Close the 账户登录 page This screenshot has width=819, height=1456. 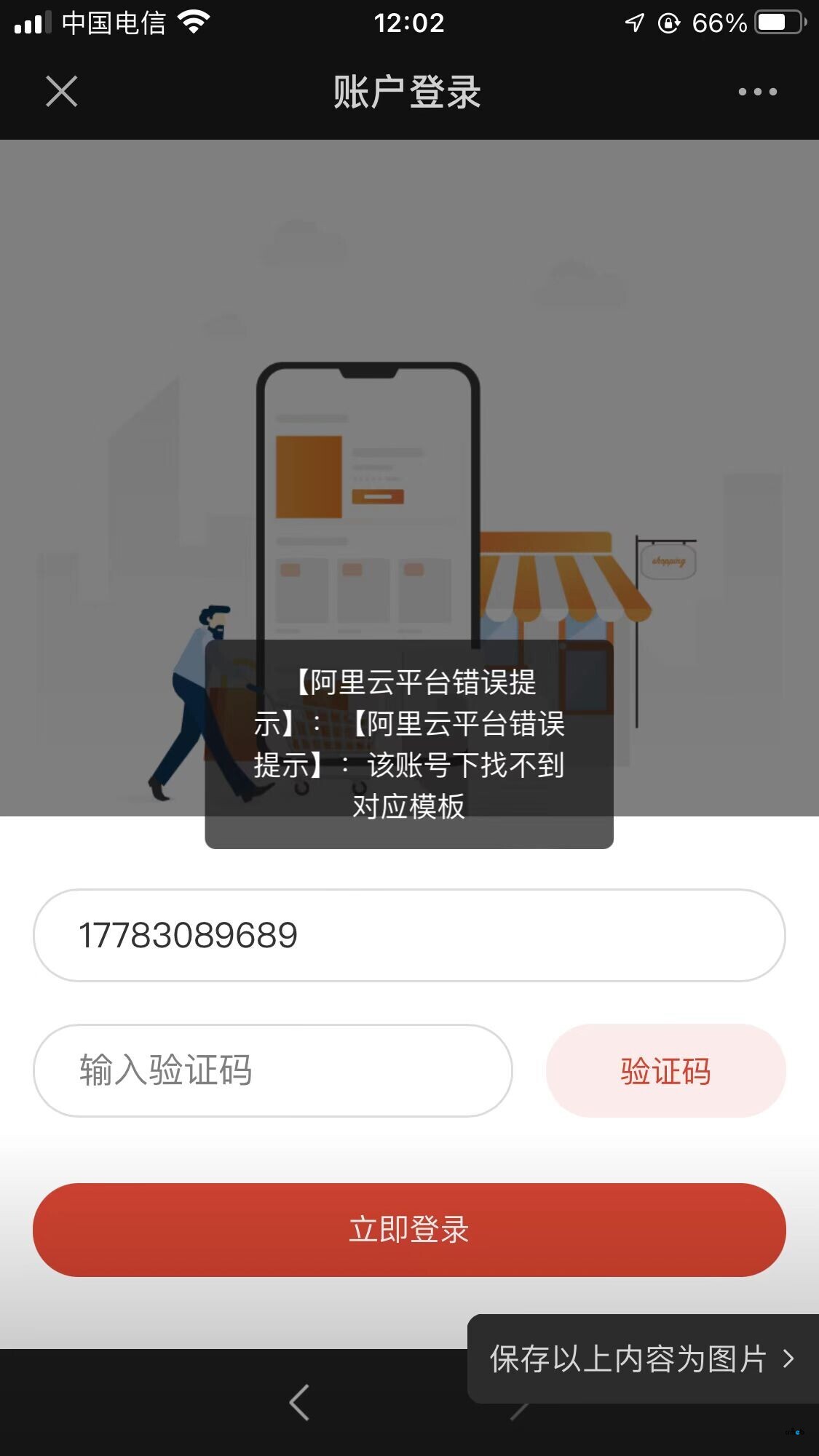coord(62,92)
